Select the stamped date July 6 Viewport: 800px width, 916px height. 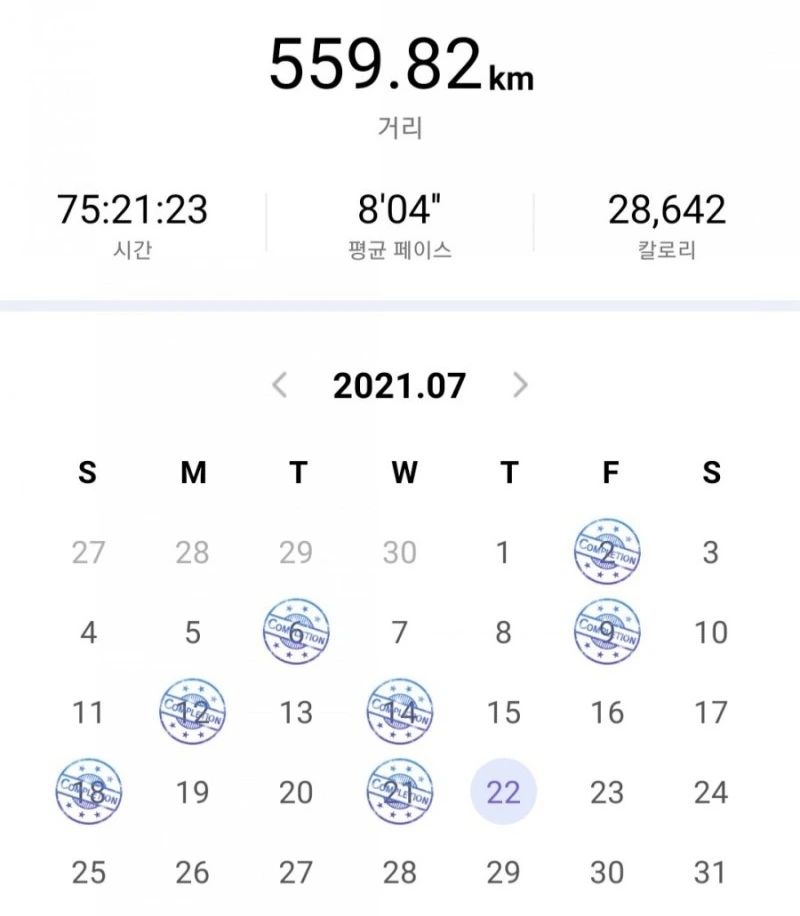tap(296, 633)
